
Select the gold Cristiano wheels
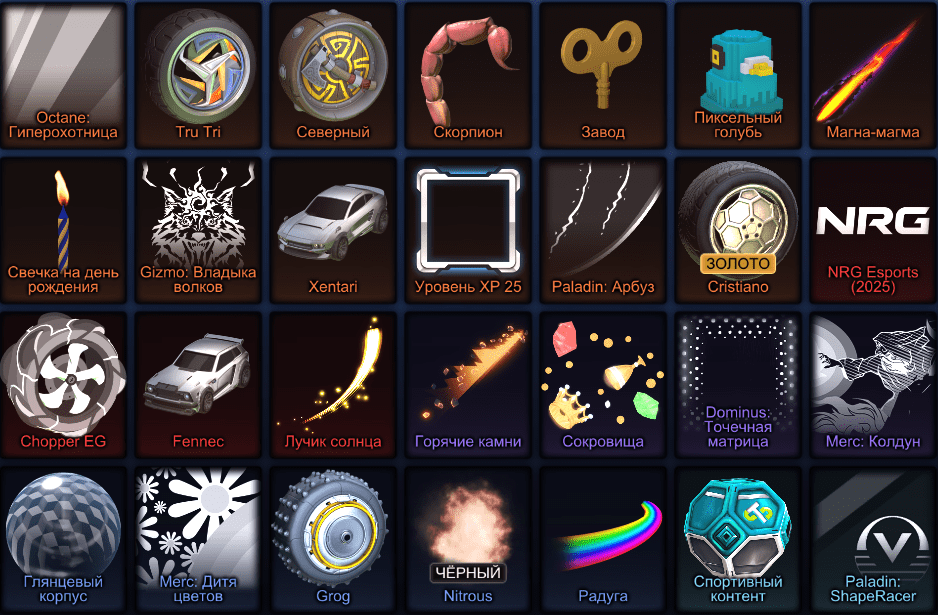tap(738, 227)
